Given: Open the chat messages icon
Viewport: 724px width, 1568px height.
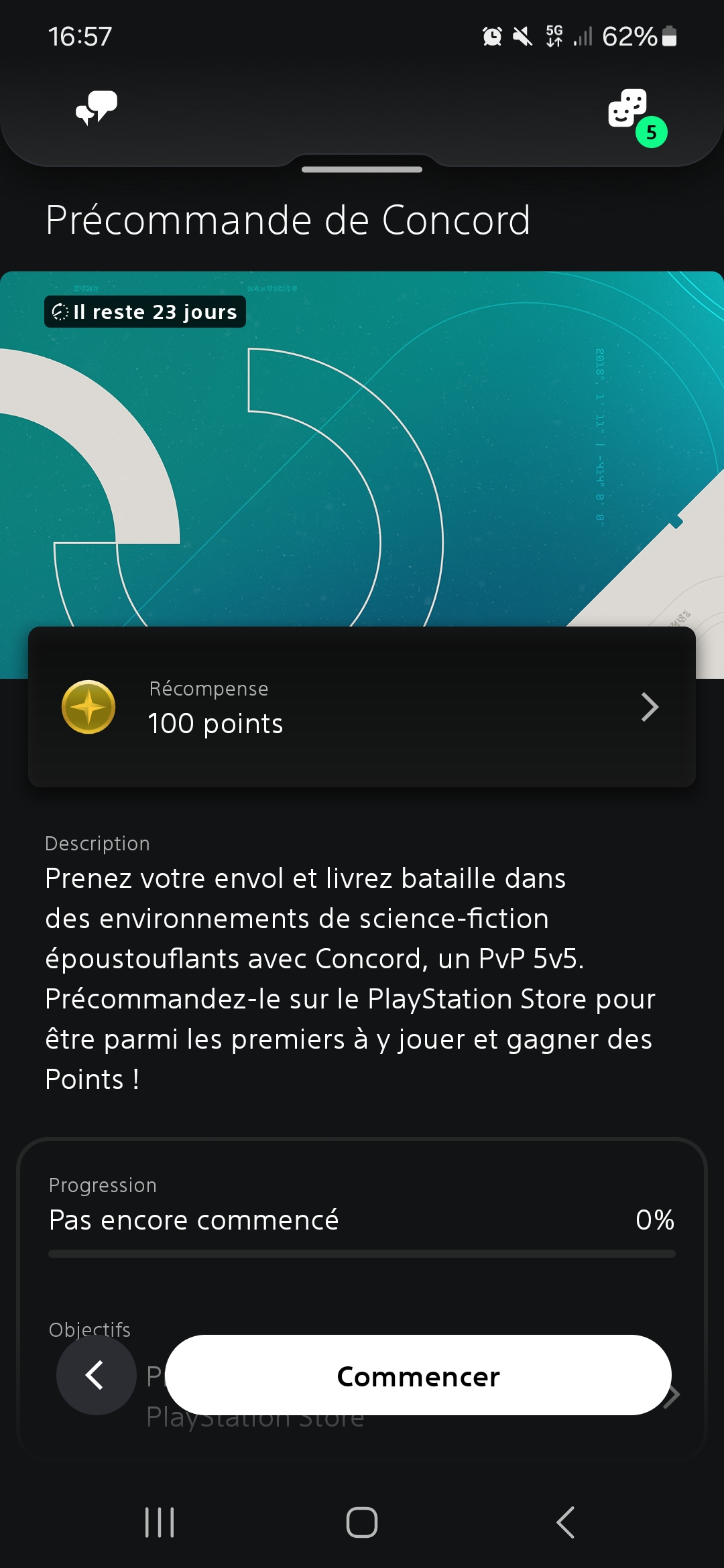Looking at the screenshot, I should (97, 108).
